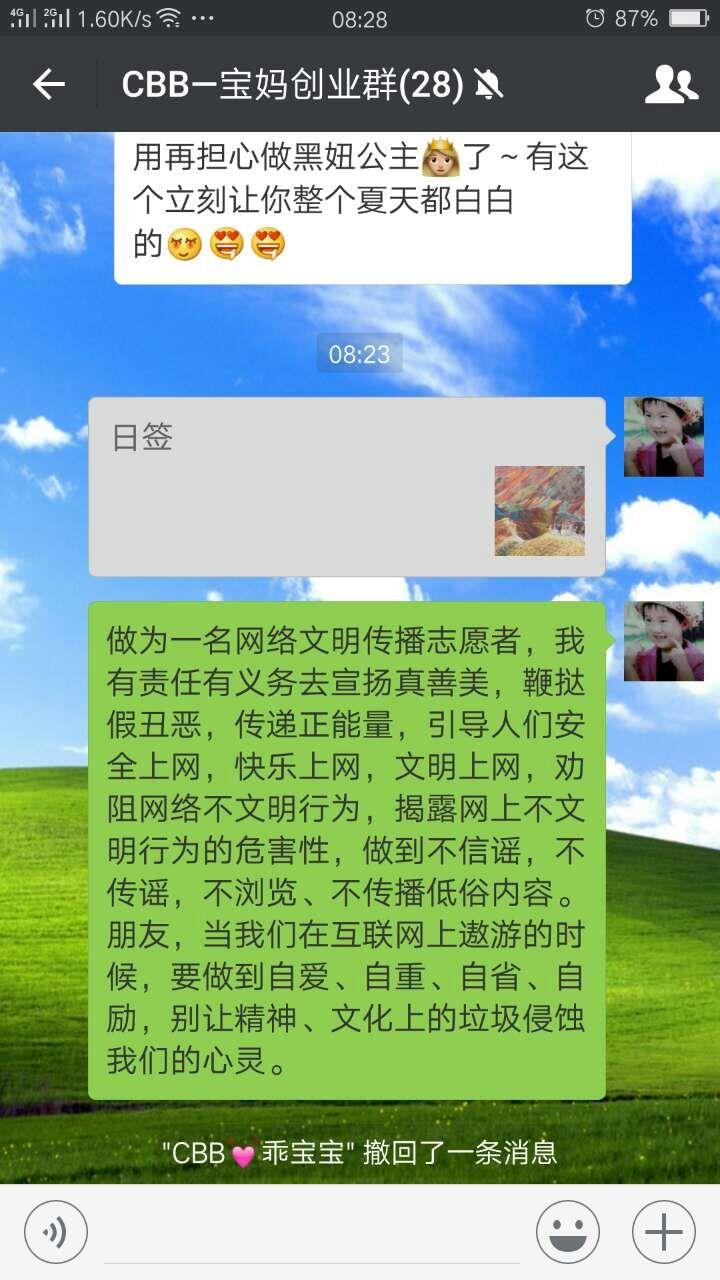This screenshot has height=1280, width=720.
Task: Go back from the group chat
Action: click(x=48, y=85)
